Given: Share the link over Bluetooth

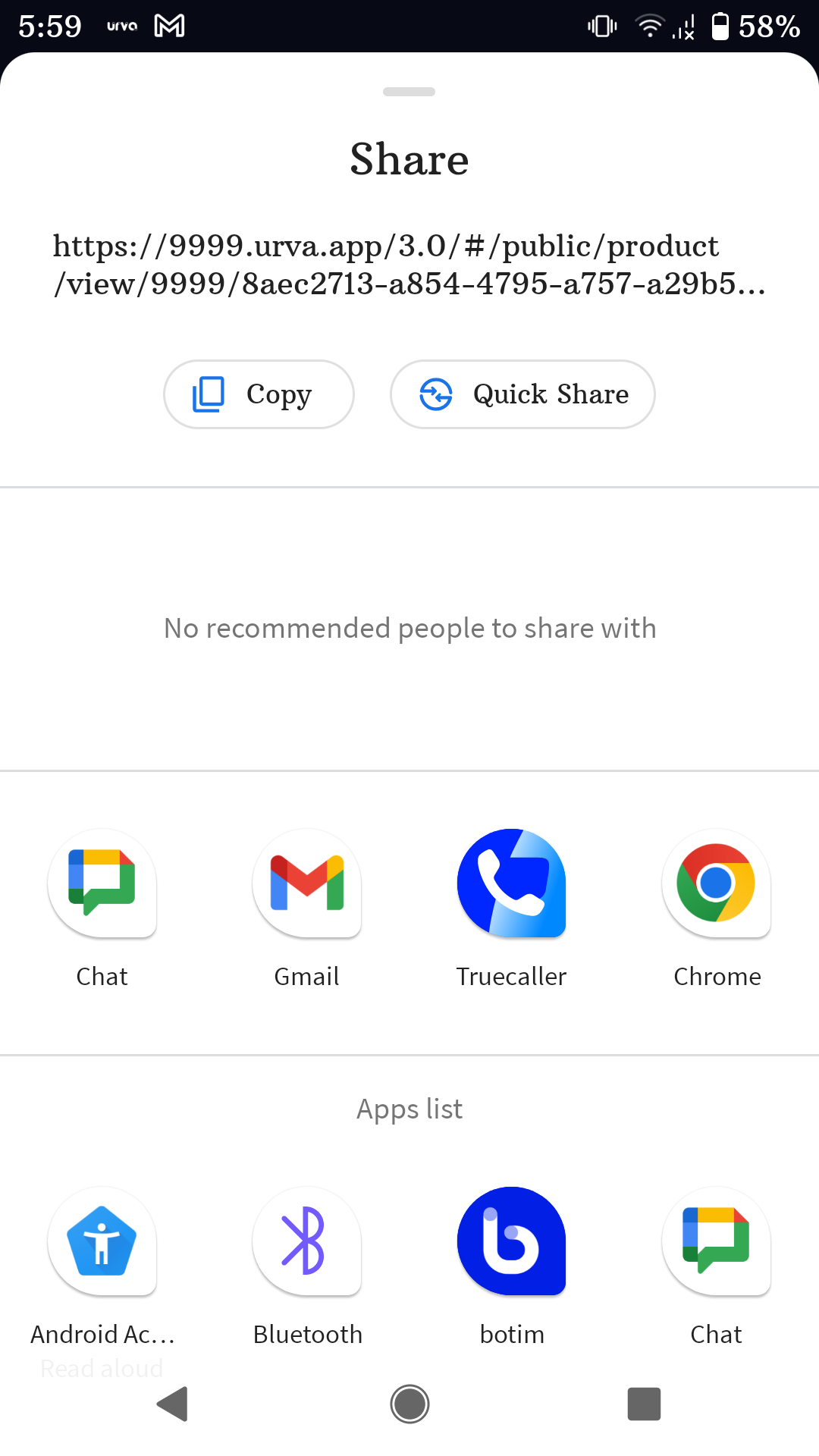Looking at the screenshot, I should (x=307, y=1242).
